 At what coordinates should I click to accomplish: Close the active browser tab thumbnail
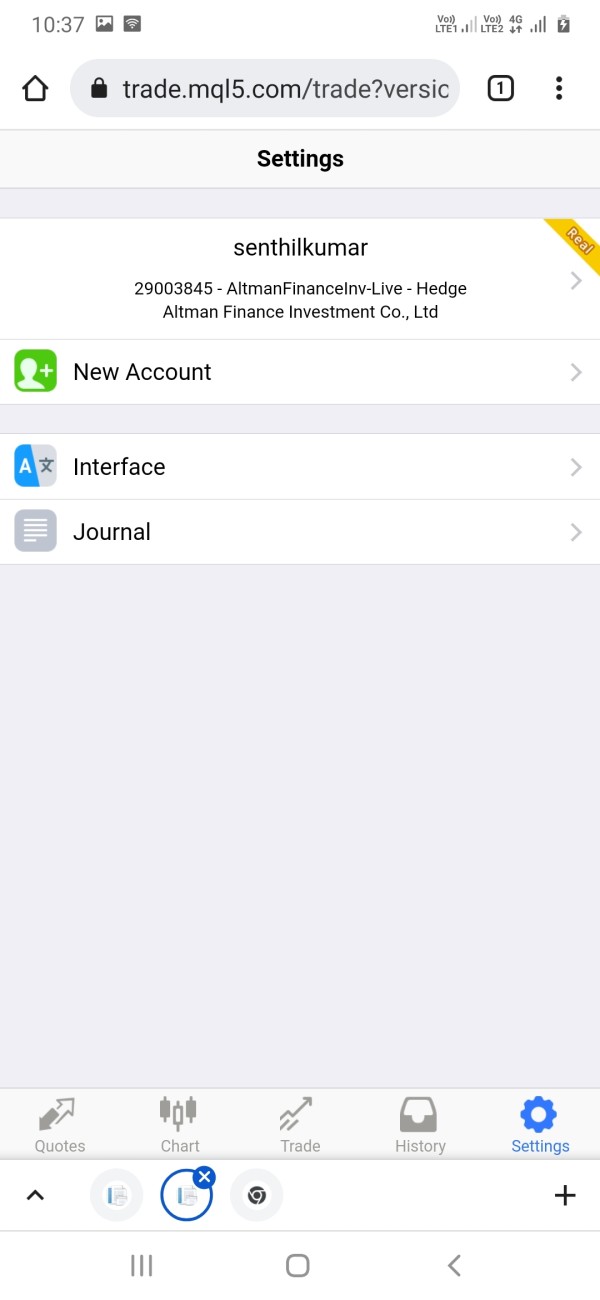coord(205,1177)
